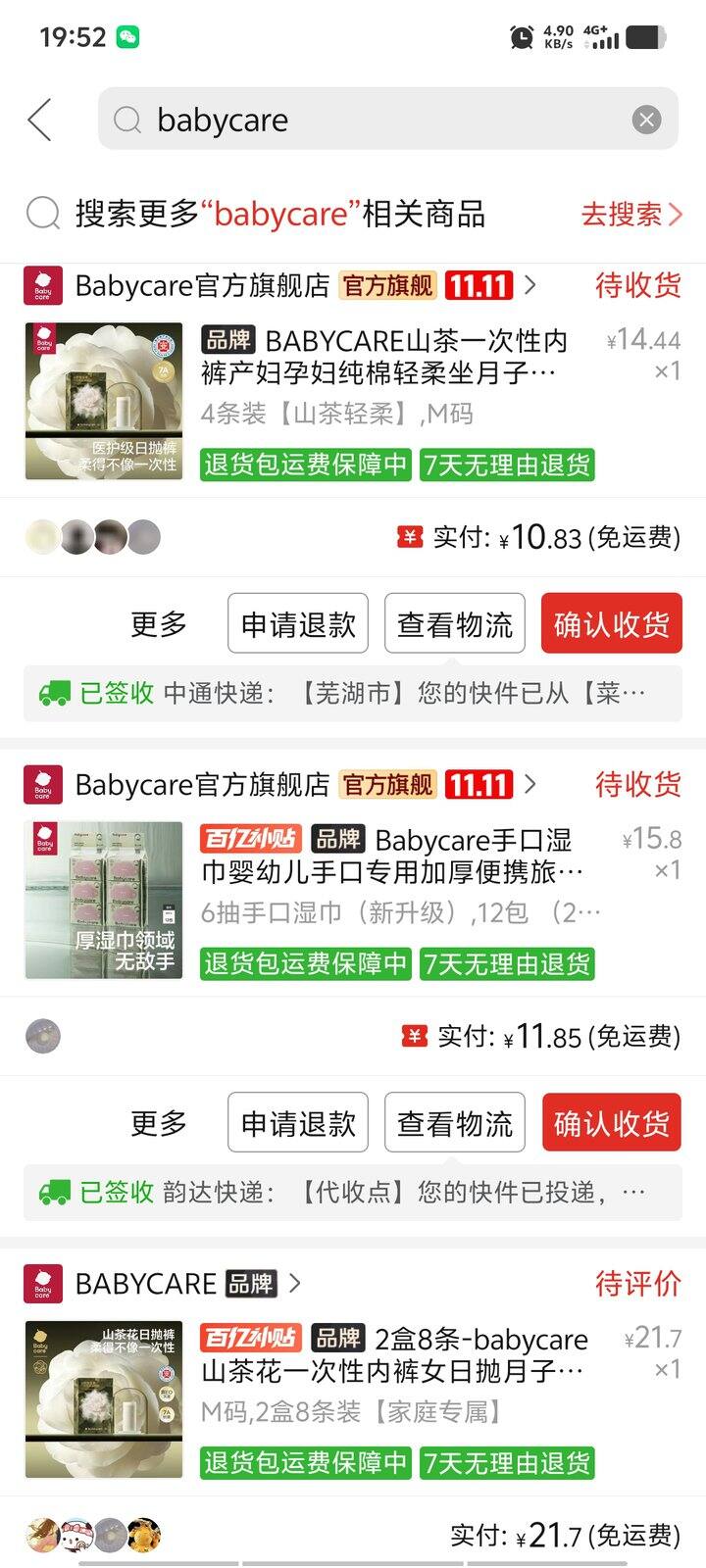706x1568 pixels.
Task: Expand the BABYCARE品牌 entry with its arrow
Action: tap(295, 1284)
